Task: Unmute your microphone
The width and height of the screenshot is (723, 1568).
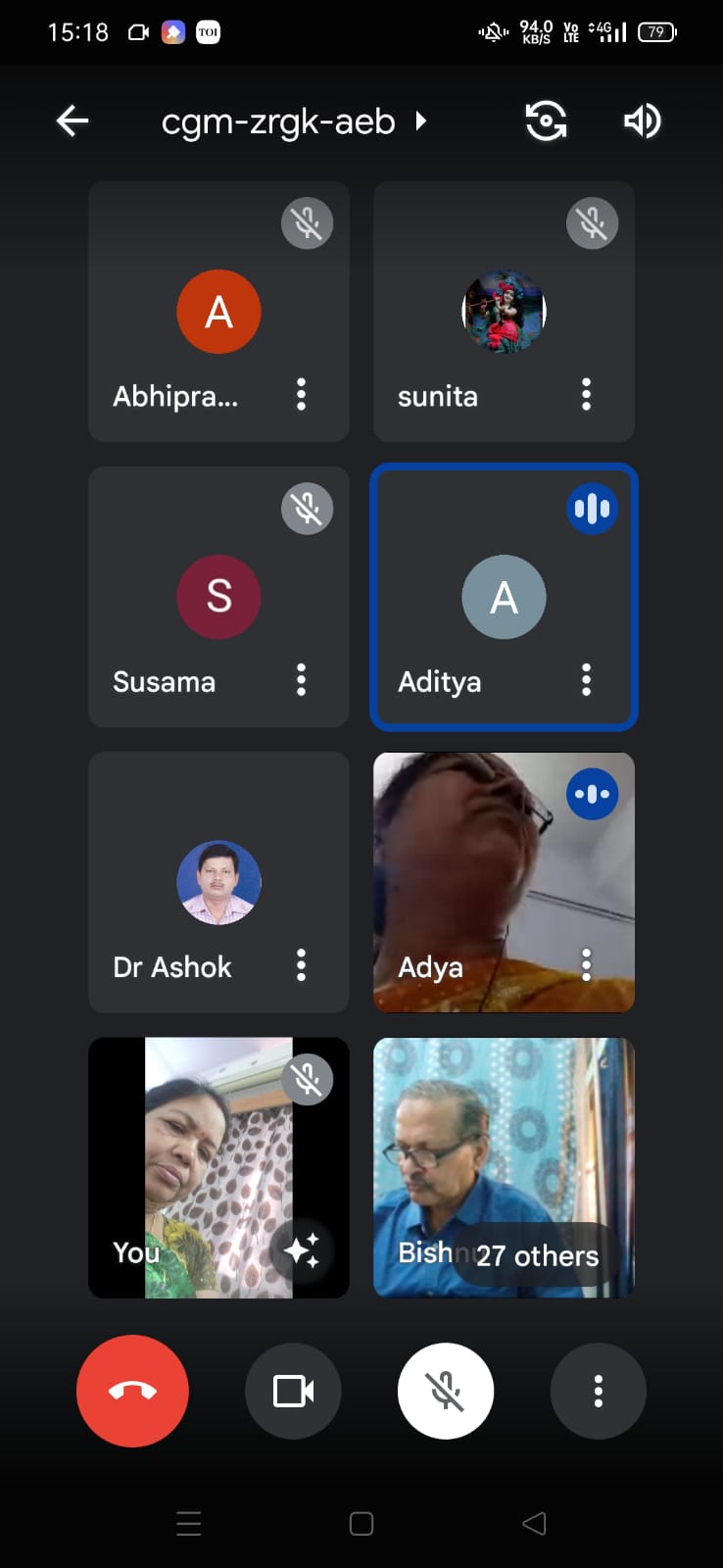Action: click(x=446, y=1391)
